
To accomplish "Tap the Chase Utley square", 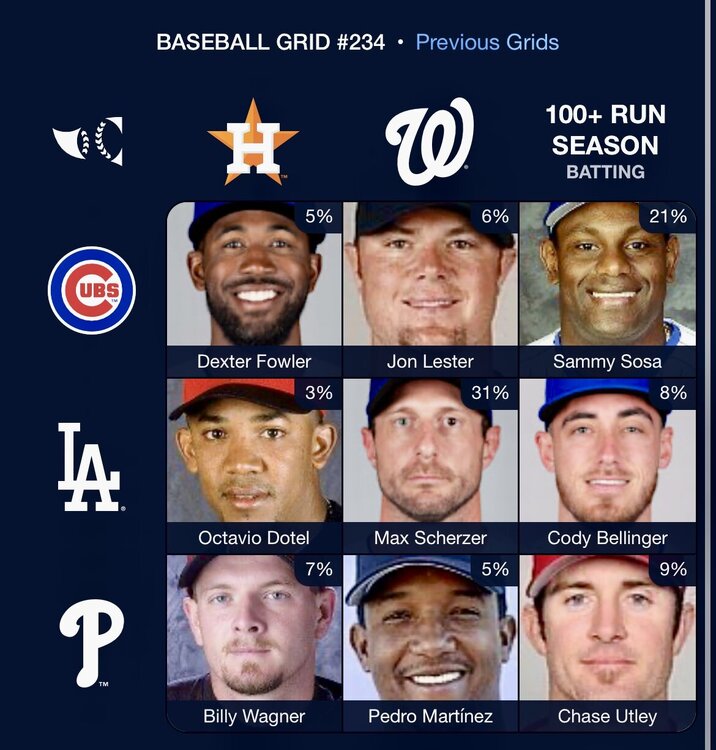I will [x=607, y=642].
